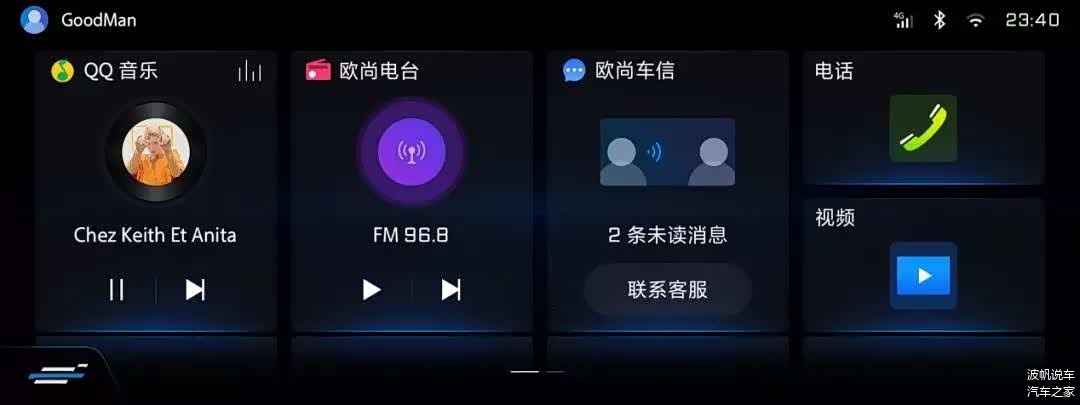Pause the QQ Music track
The width and height of the screenshot is (1080, 405).
pos(117,290)
